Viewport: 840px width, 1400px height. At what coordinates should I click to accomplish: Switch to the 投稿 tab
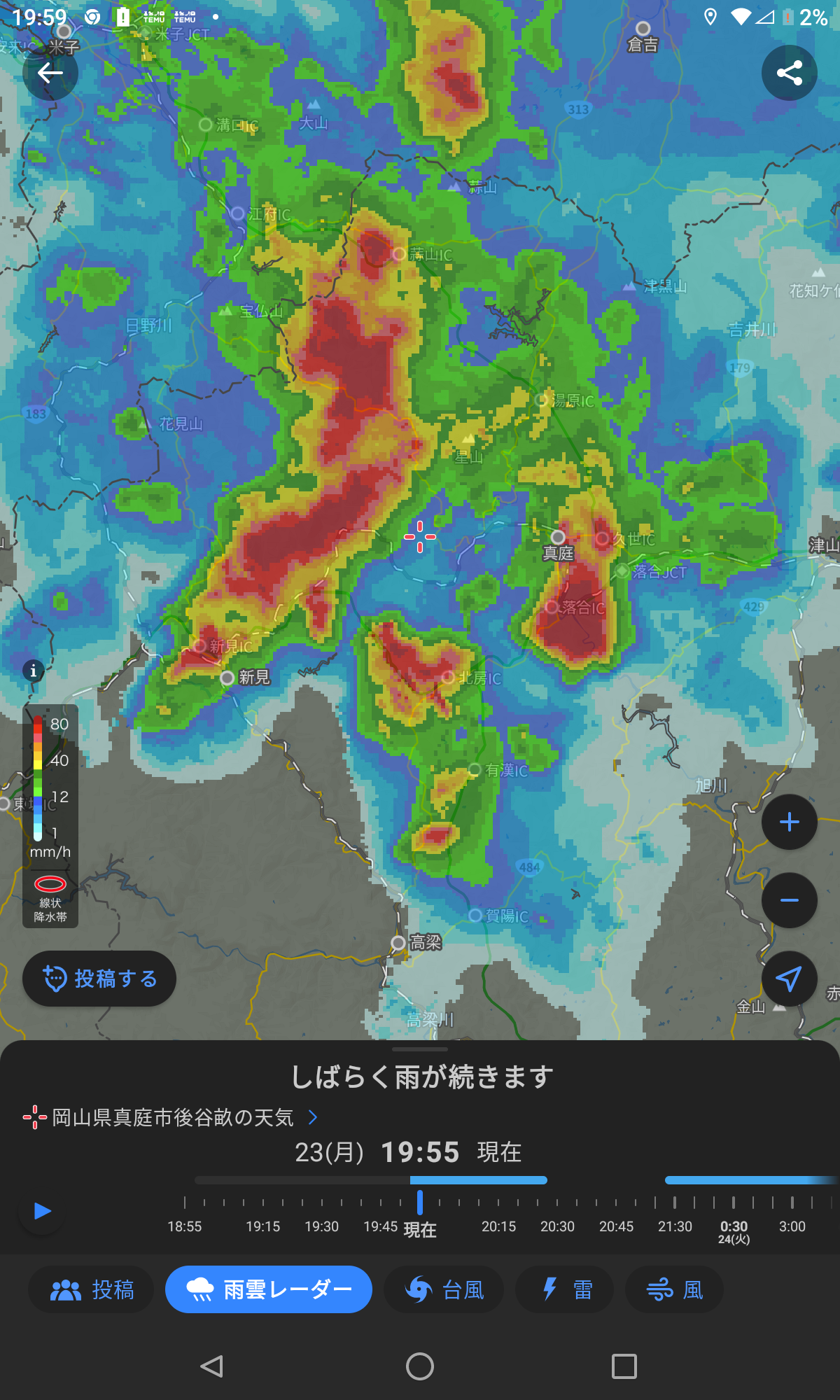point(91,1289)
